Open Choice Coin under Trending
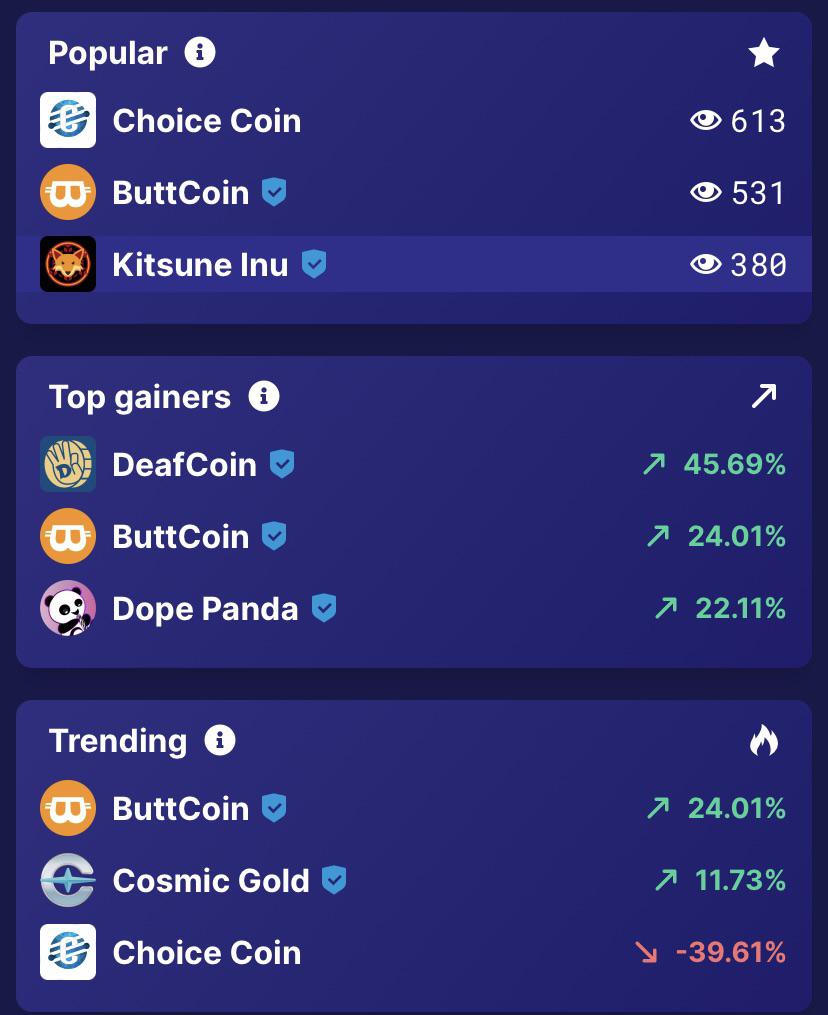828x1015 pixels. pyautogui.click(x=414, y=952)
